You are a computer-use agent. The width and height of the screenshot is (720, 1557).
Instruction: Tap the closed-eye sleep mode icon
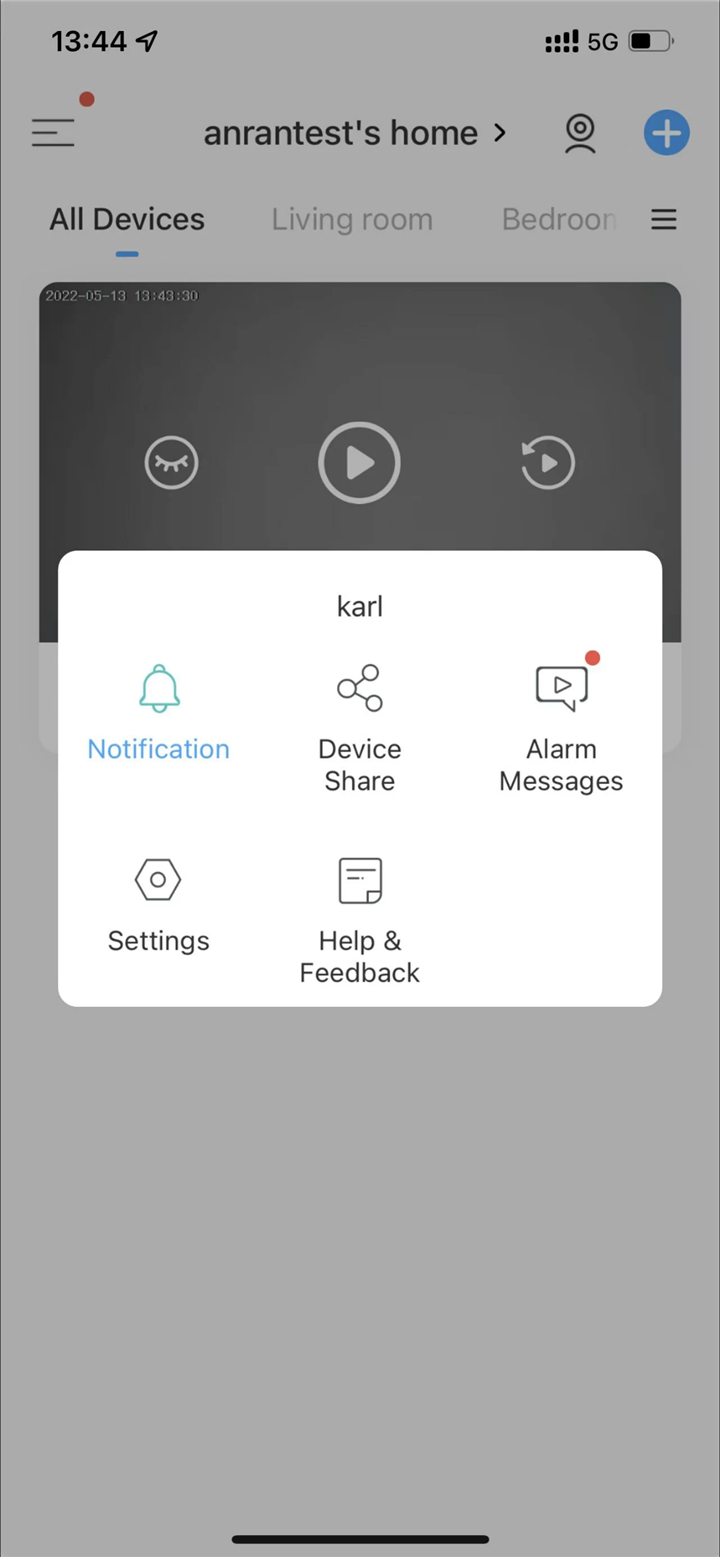(x=171, y=463)
